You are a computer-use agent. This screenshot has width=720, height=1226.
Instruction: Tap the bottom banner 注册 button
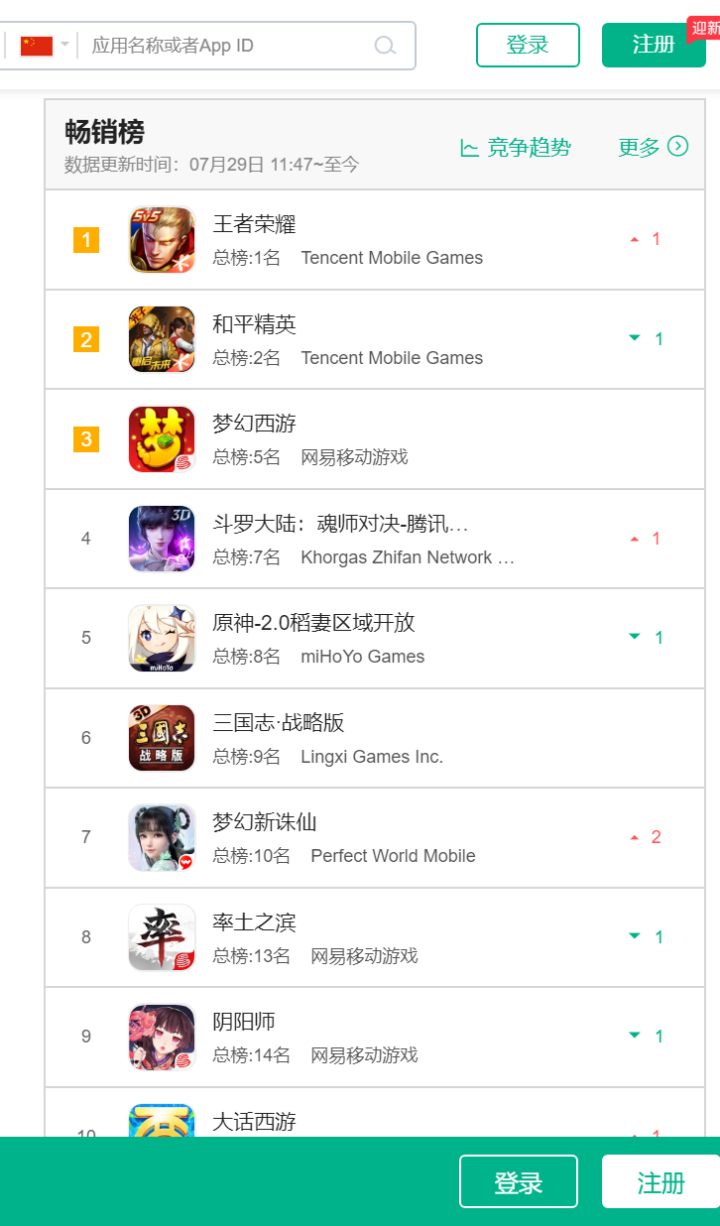(660, 1182)
